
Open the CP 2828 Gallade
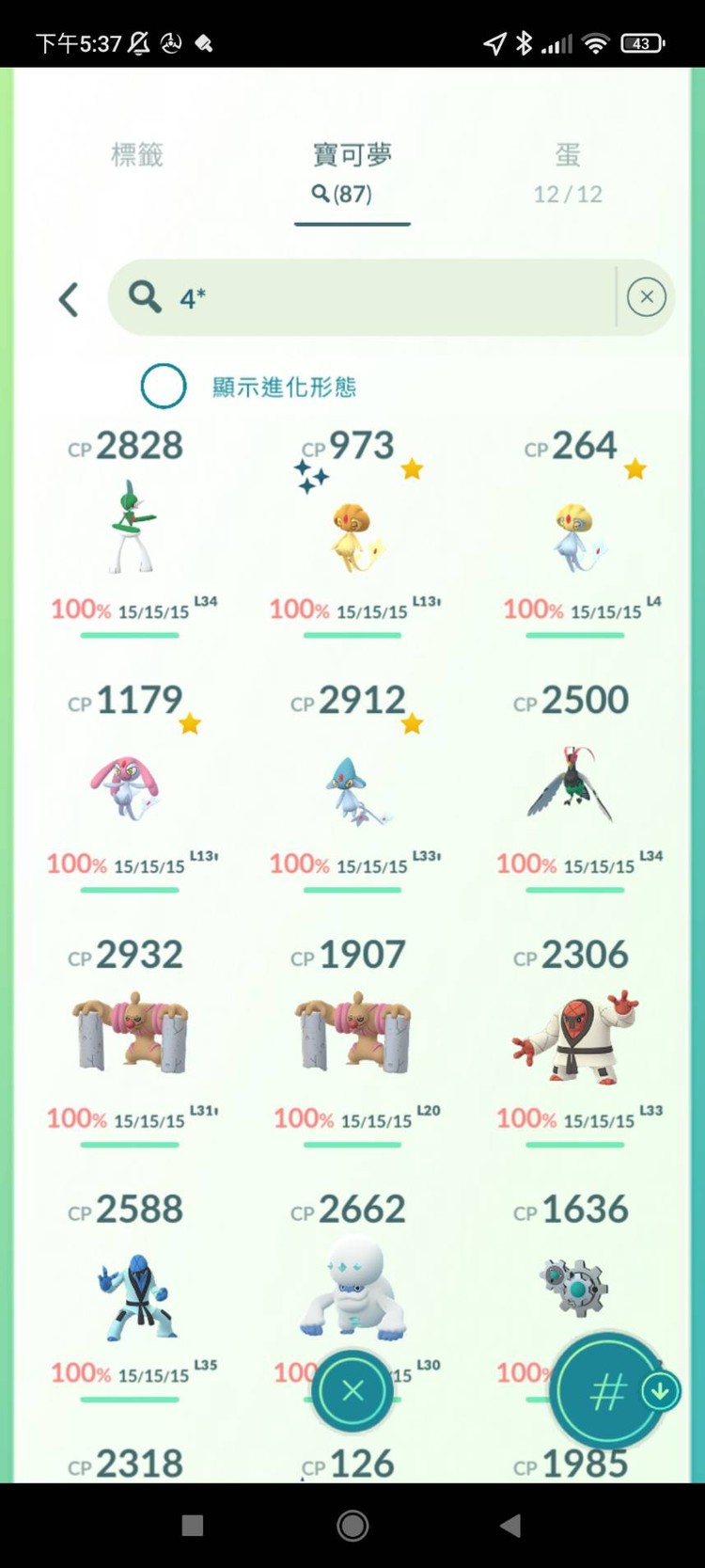(x=130, y=528)
